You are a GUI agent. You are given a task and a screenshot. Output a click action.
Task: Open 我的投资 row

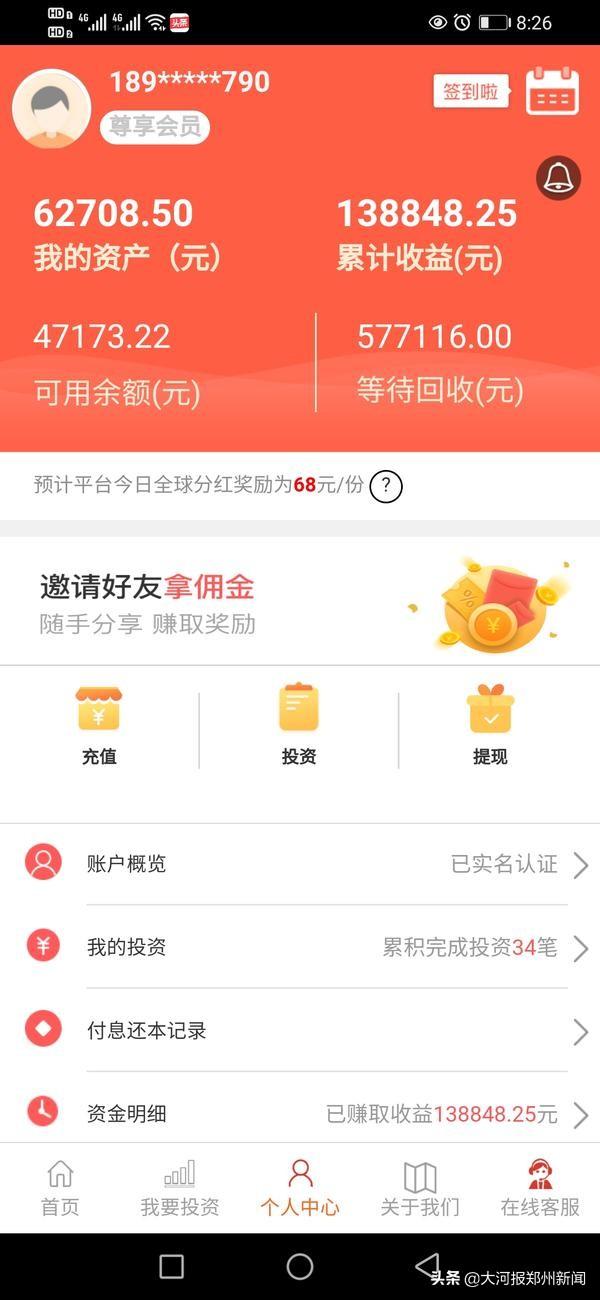tap(300, 947)
